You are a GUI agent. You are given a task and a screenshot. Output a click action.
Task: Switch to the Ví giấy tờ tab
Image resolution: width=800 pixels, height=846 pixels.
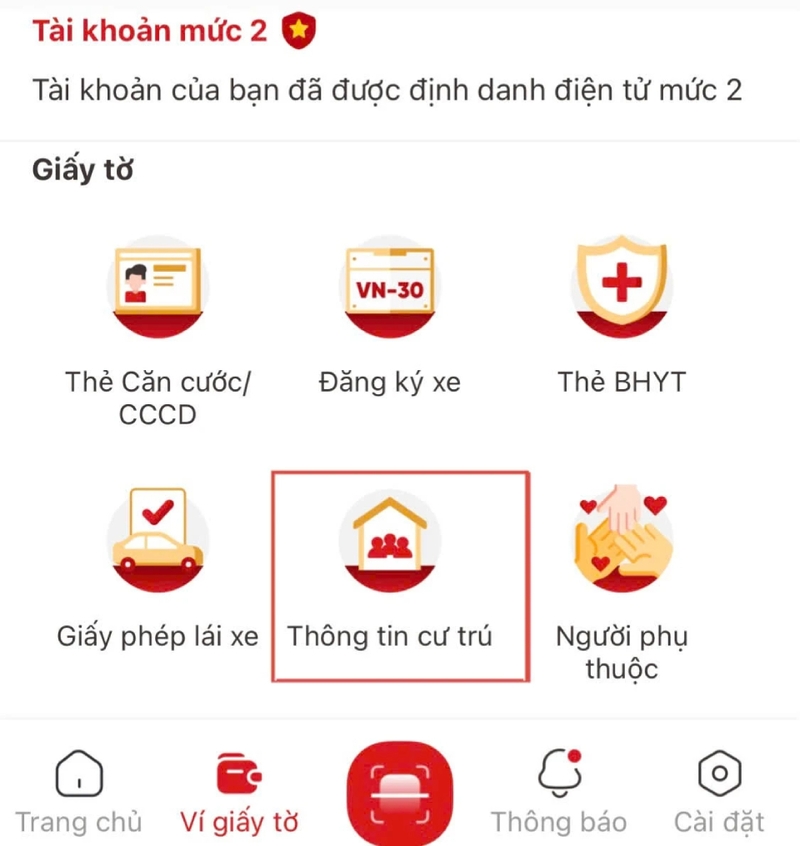click(241, 822)
